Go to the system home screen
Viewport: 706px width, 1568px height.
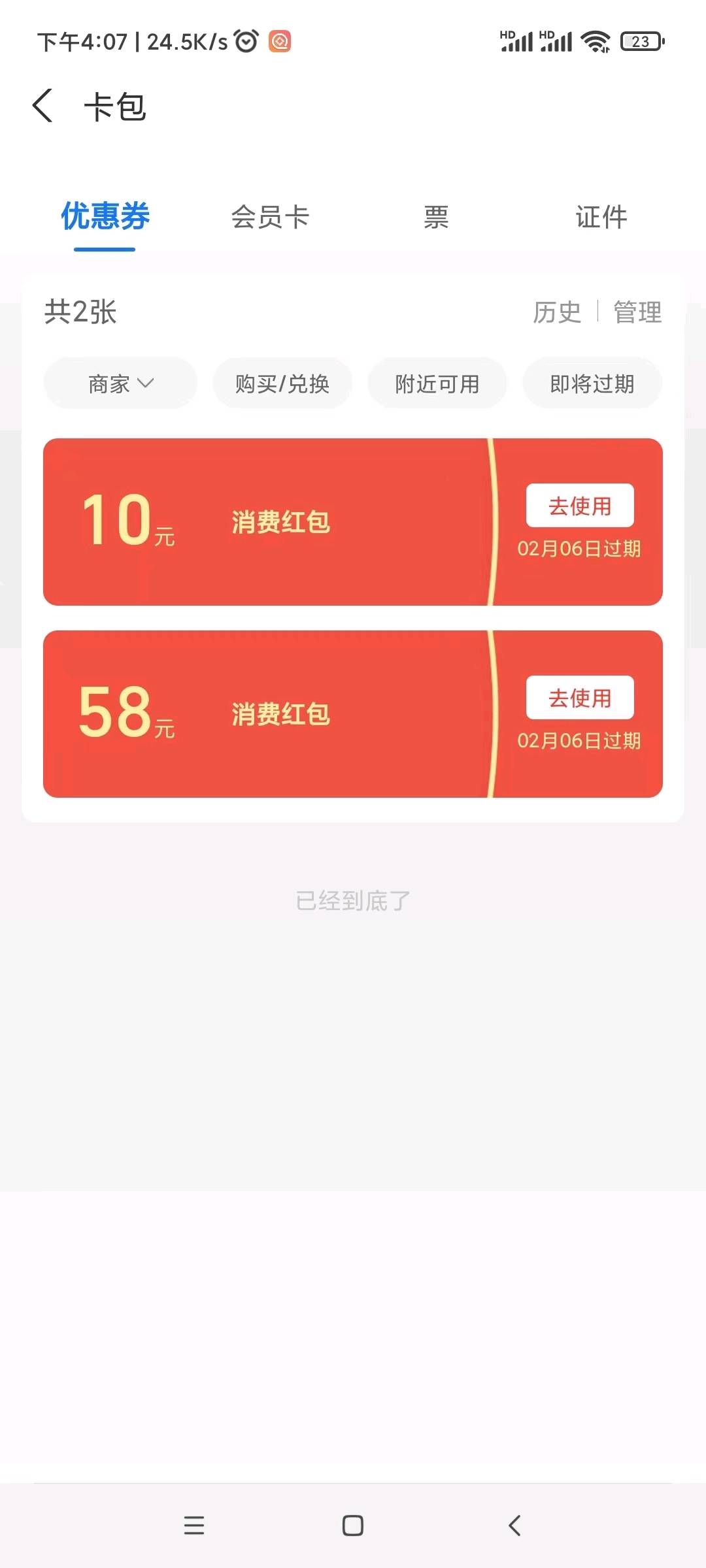click(353, 1526)
